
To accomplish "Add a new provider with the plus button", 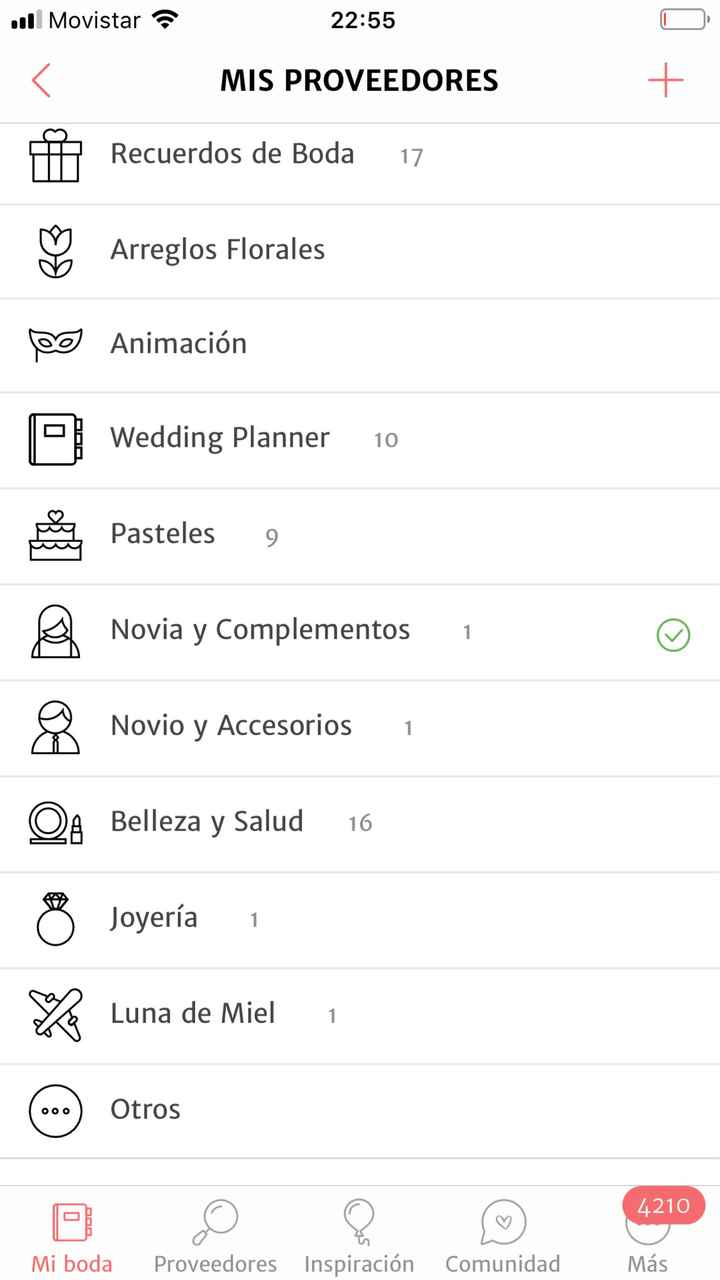I will (664, 80).
